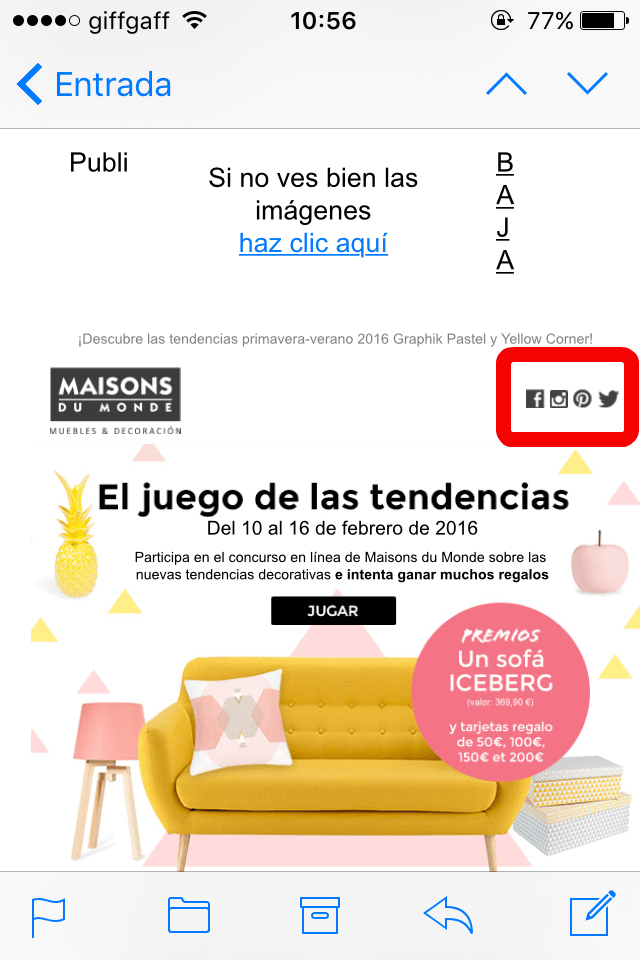
Task: Open the 'haz clic aquí' link
Action: tap(313, 243)
